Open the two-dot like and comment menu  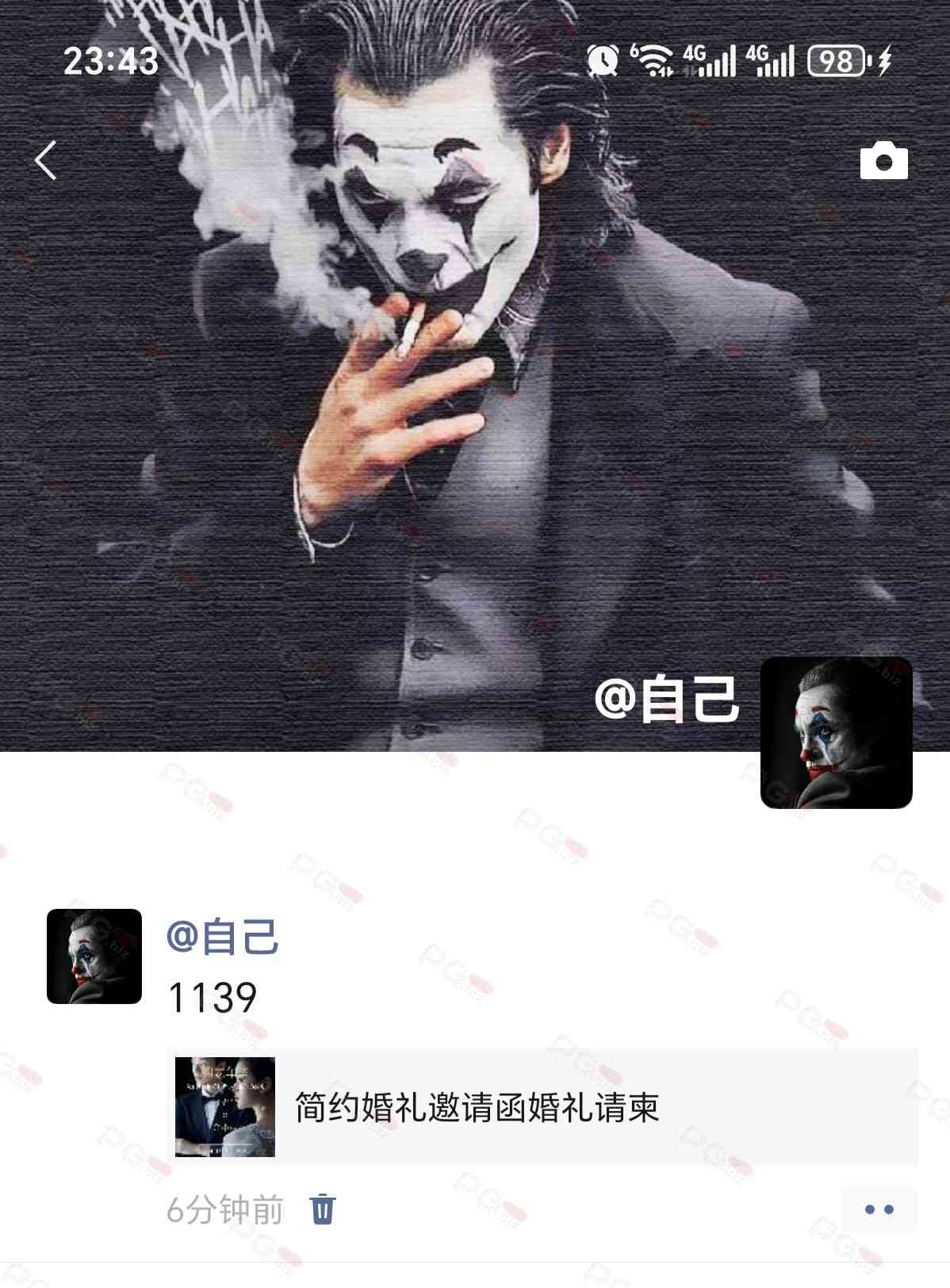click(x=879, y=1209)
